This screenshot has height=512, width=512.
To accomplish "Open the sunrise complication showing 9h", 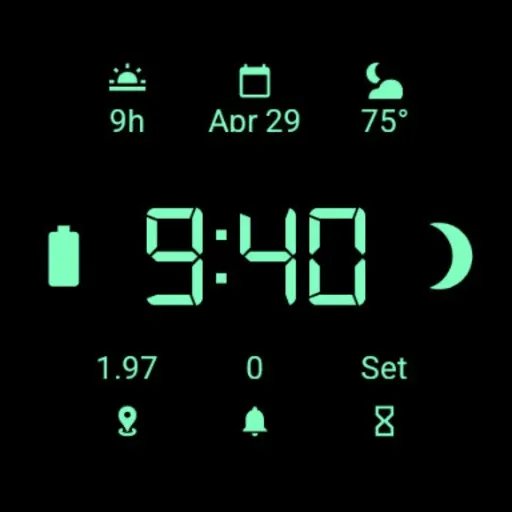I will [127, 98].
